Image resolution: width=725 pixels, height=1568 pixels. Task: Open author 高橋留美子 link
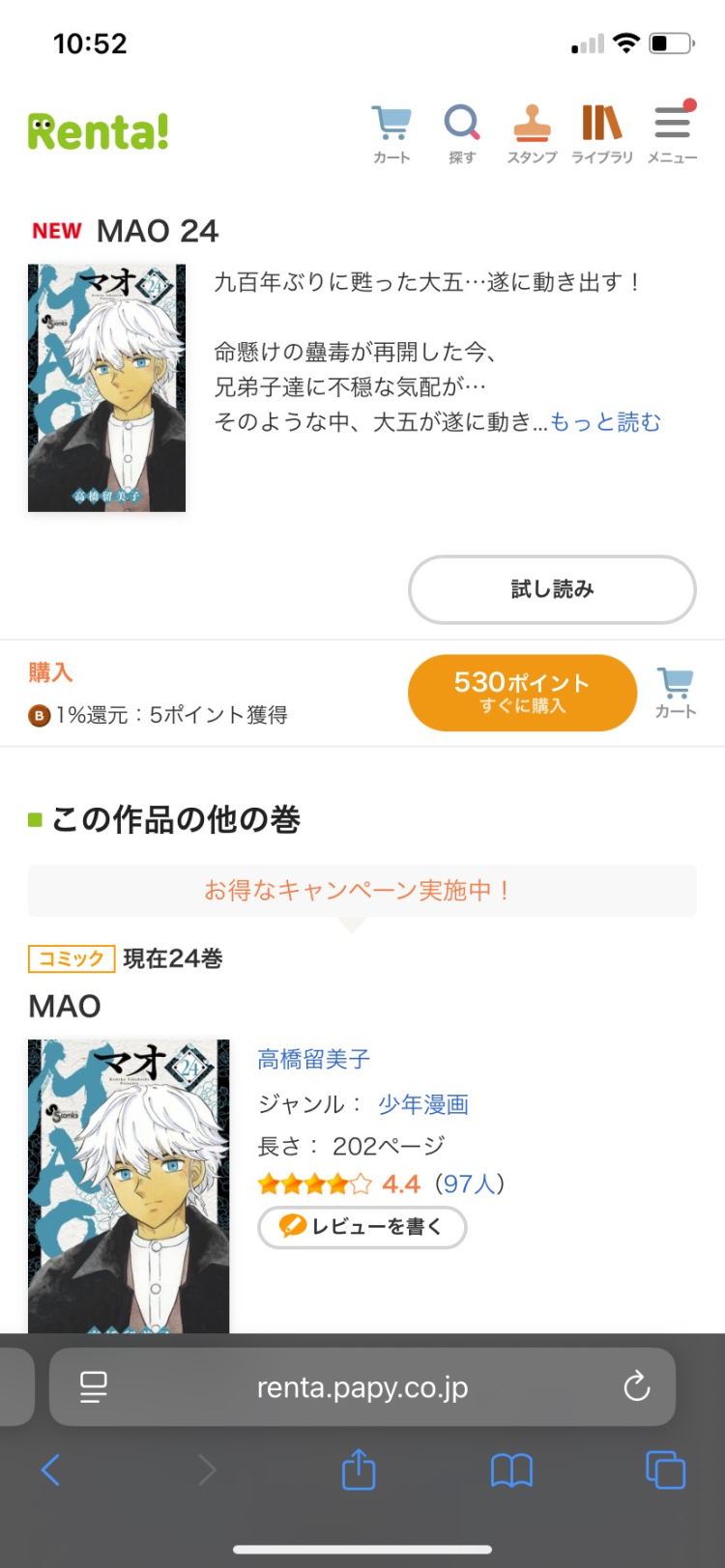tap(313, 1060)
